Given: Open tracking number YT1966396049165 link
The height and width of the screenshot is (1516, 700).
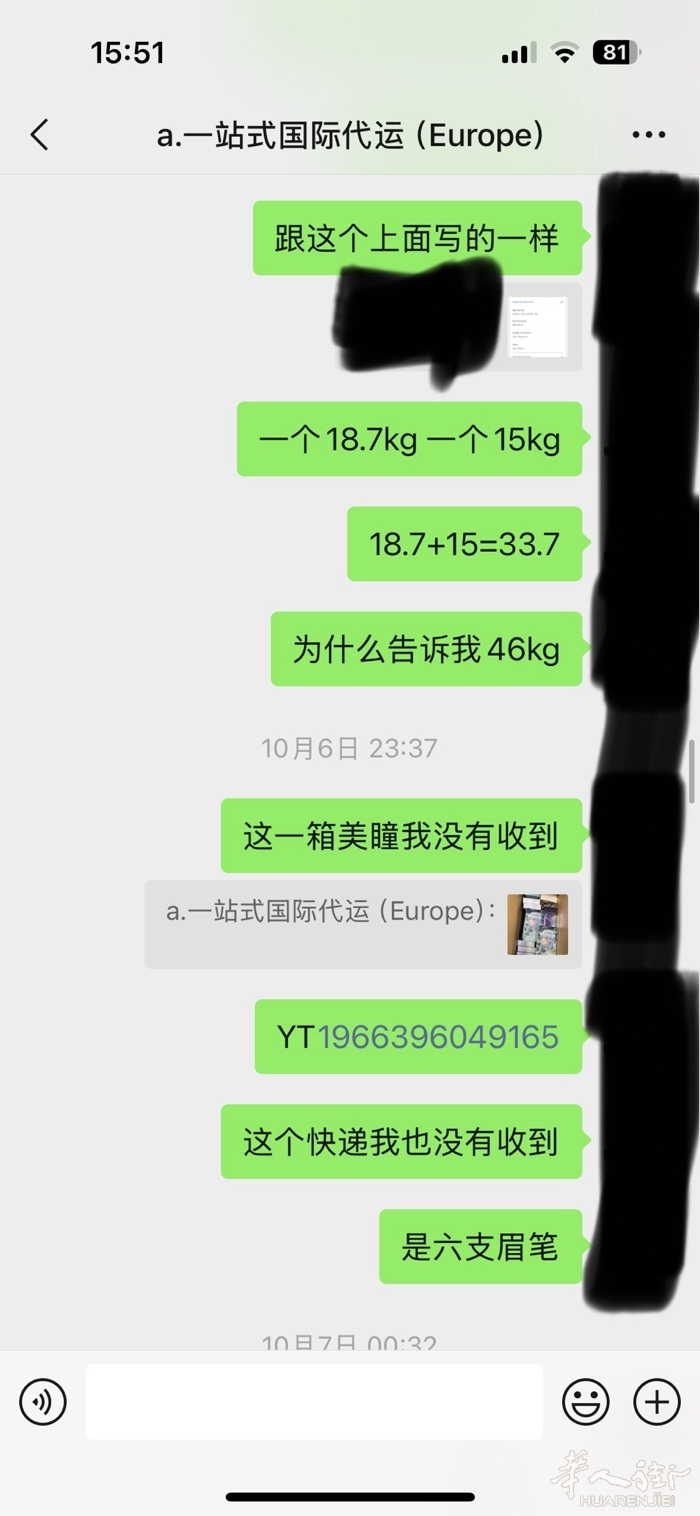Looking at the screenshot, I should [x=437, y=1037].
